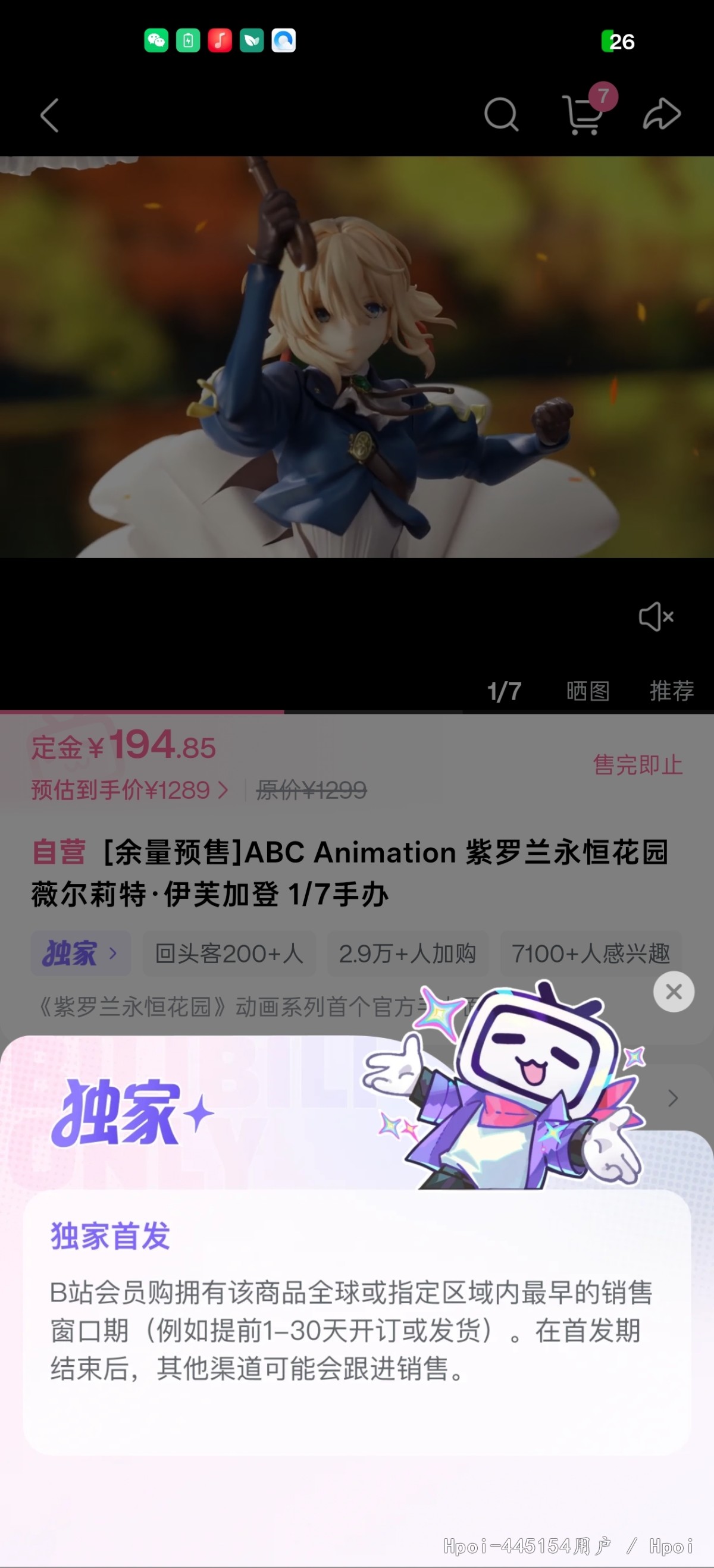Tap the 独家 badge chip
Image resolution: width=714 pixels, height=1568 pixels.
pos(80,953)
